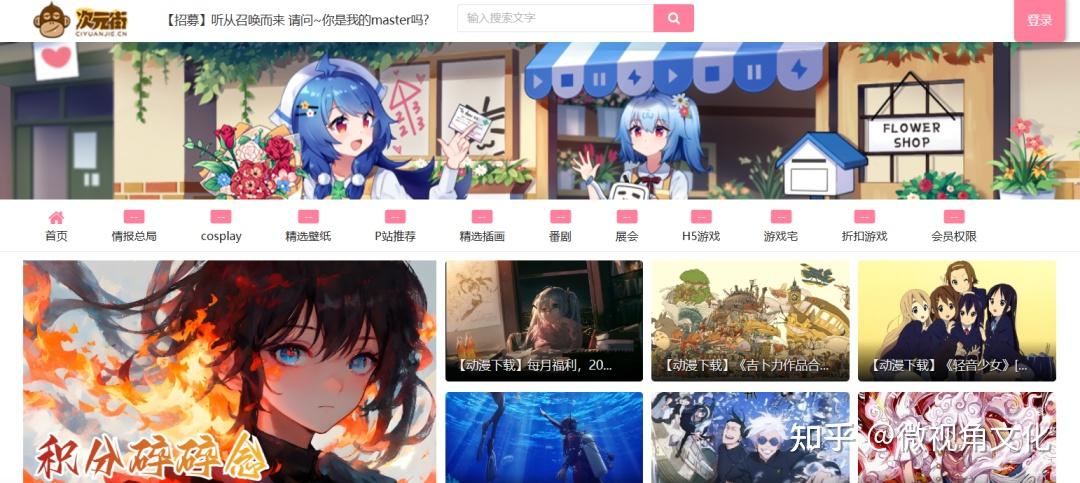Switch to the 番剧 section
Viewport: 1080px width, 483px height.
point(560,227)
